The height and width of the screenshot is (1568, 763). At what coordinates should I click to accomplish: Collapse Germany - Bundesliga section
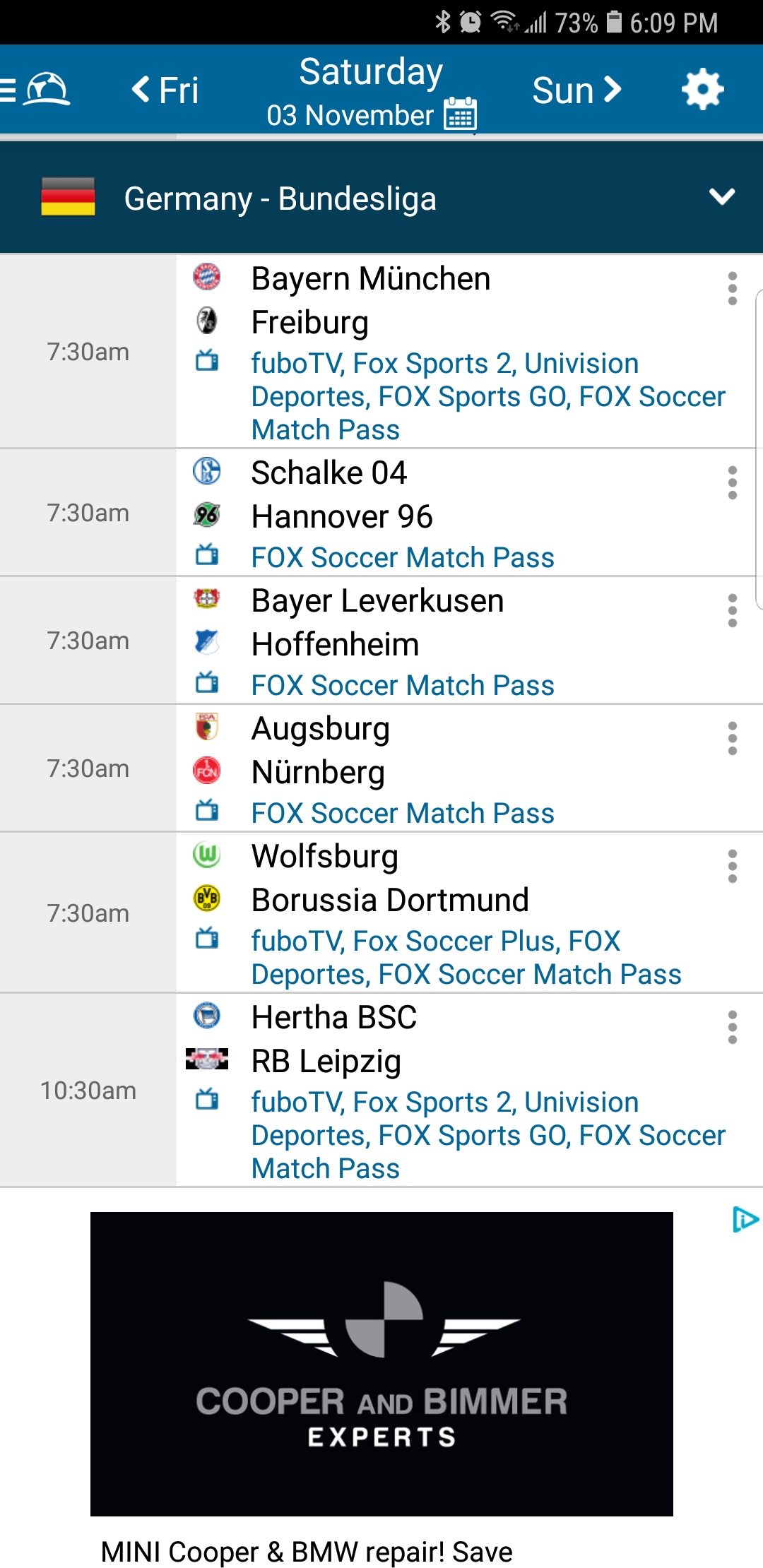coord(721,197)
